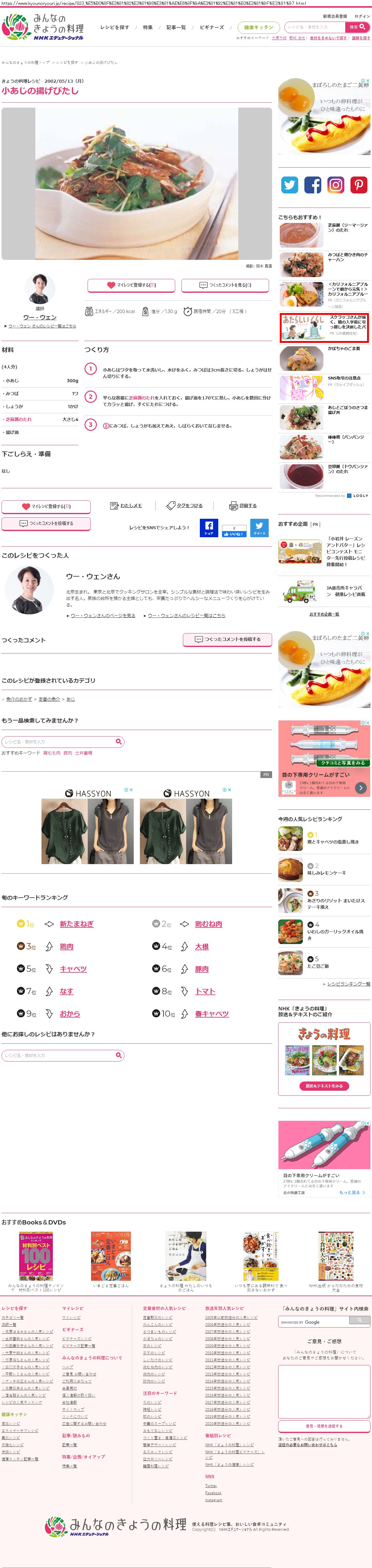Open the 新規会員登録 link
The width and height of the screenshot is (372, 1568).
tap(335, 16)
